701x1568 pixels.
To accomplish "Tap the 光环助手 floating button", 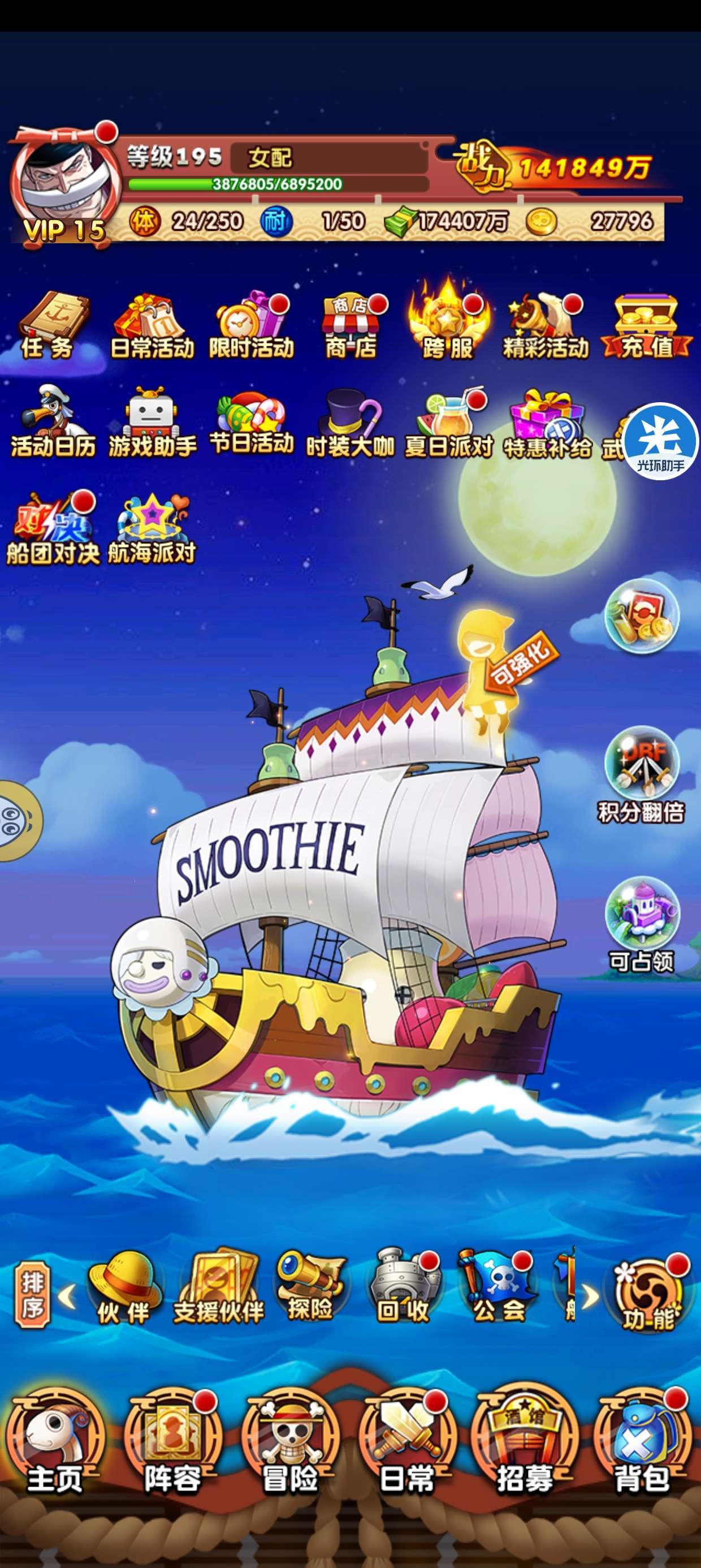I will click(x=660, y=441).
